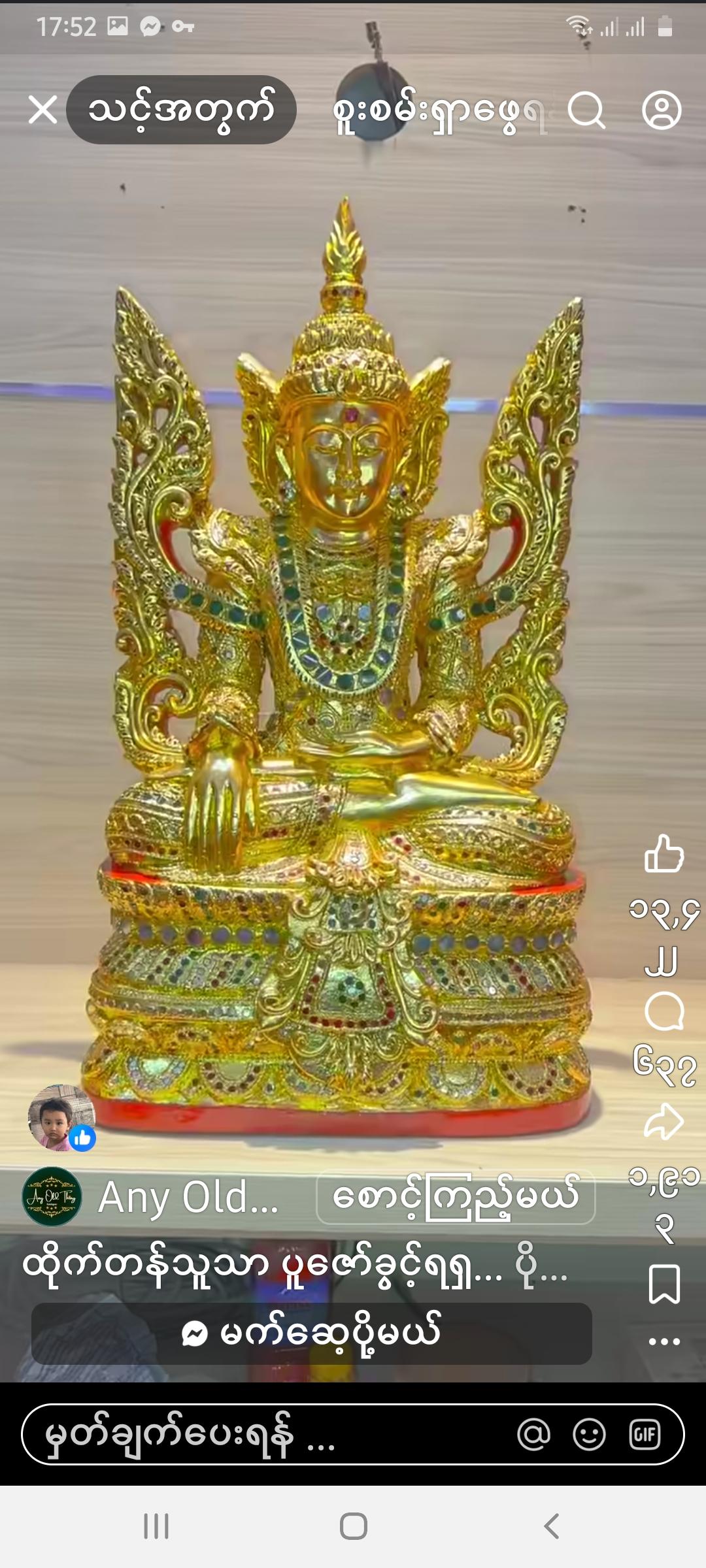
Task: Select the သင့်အတွက် tab
Action: point(181,110)
